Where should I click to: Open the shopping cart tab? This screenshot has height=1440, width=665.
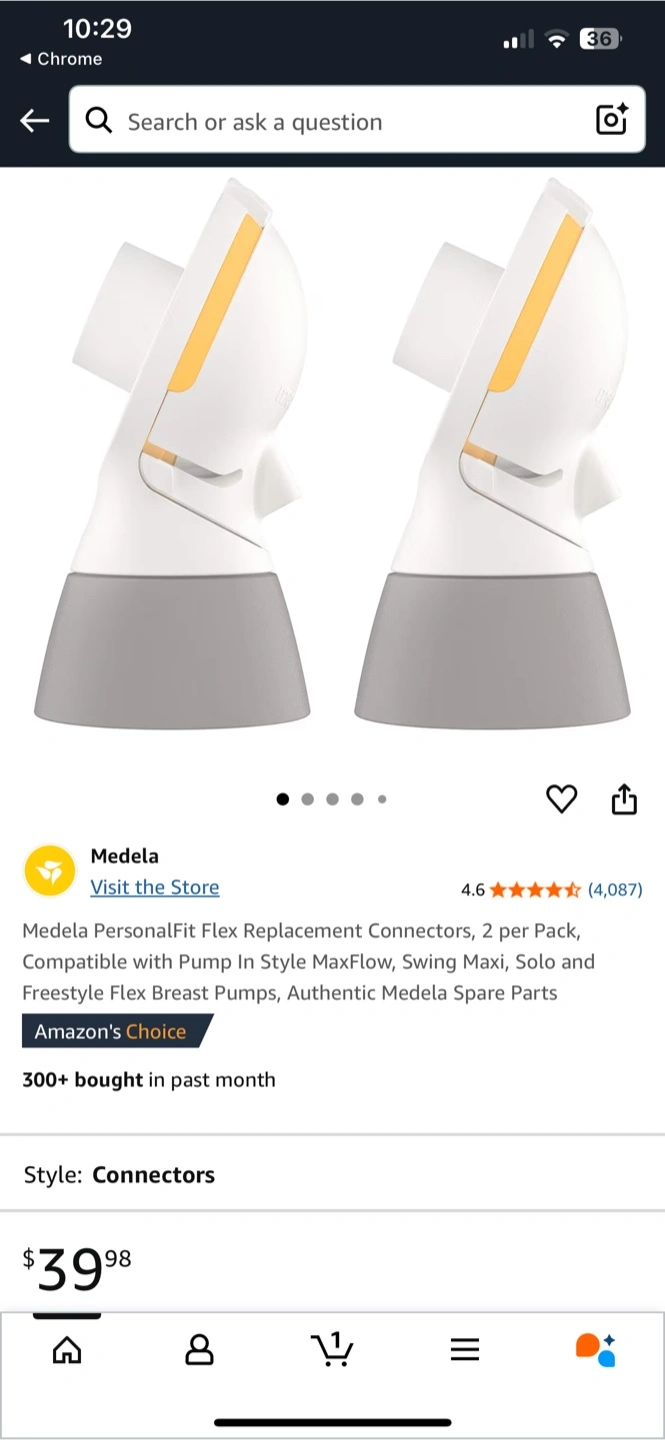(x=332, y=1350)
